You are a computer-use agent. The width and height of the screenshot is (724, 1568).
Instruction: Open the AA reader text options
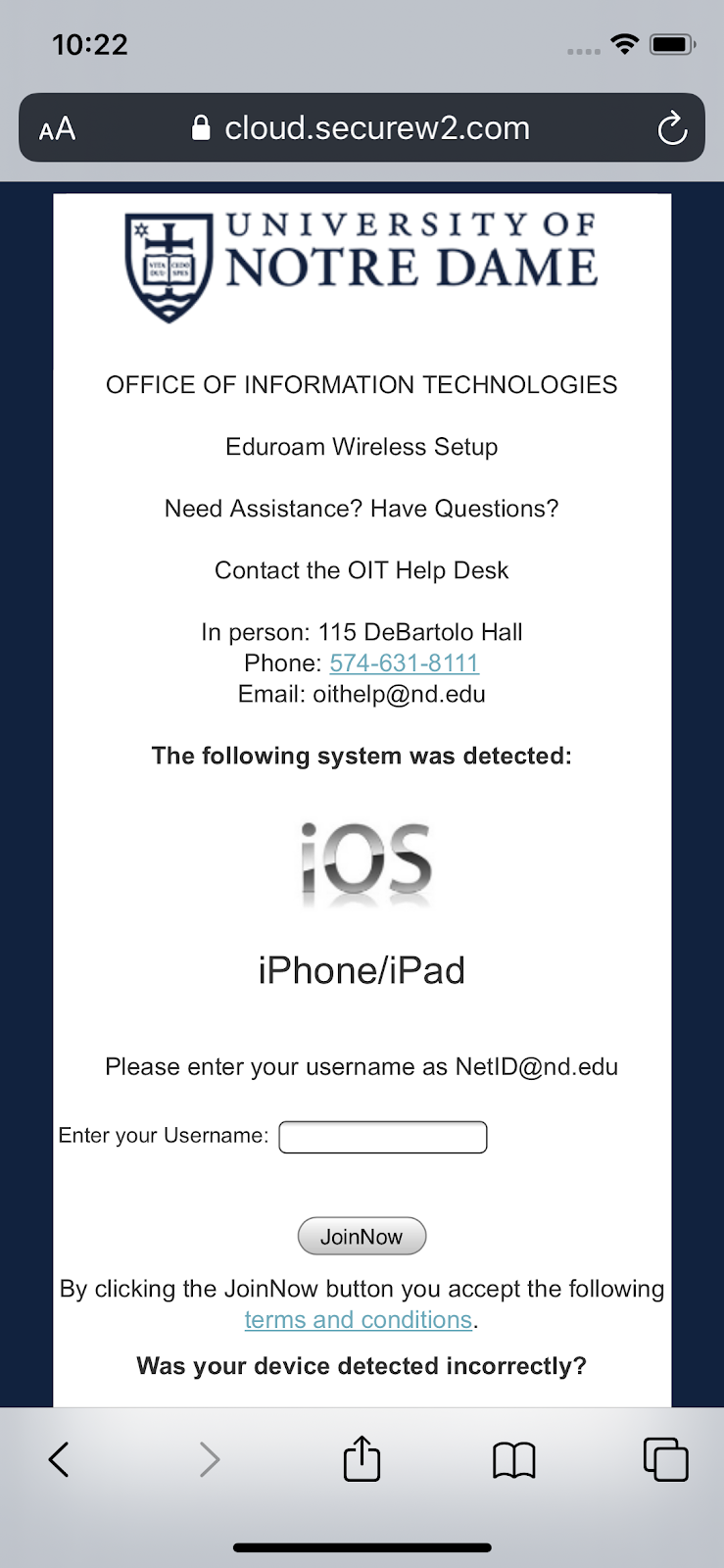[57, 128]
